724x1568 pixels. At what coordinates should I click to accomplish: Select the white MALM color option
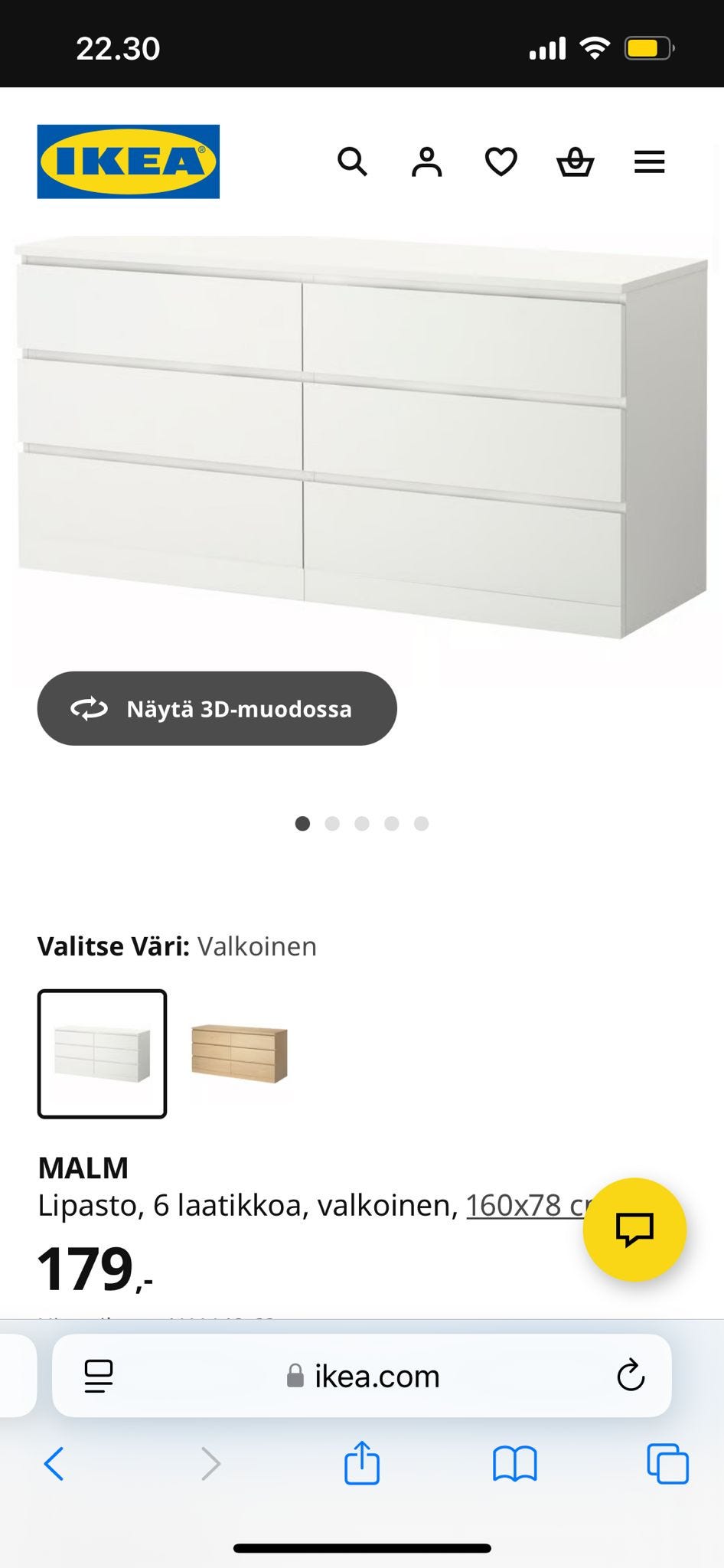point(102,1053)
